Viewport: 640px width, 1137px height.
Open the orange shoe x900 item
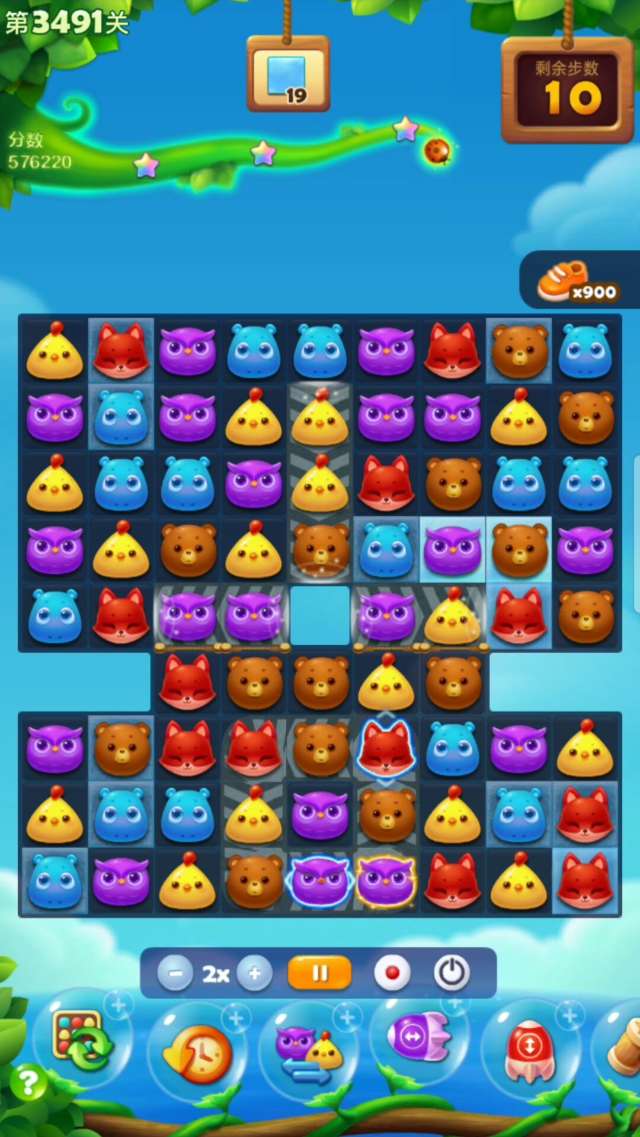click(x=578, y=281)
